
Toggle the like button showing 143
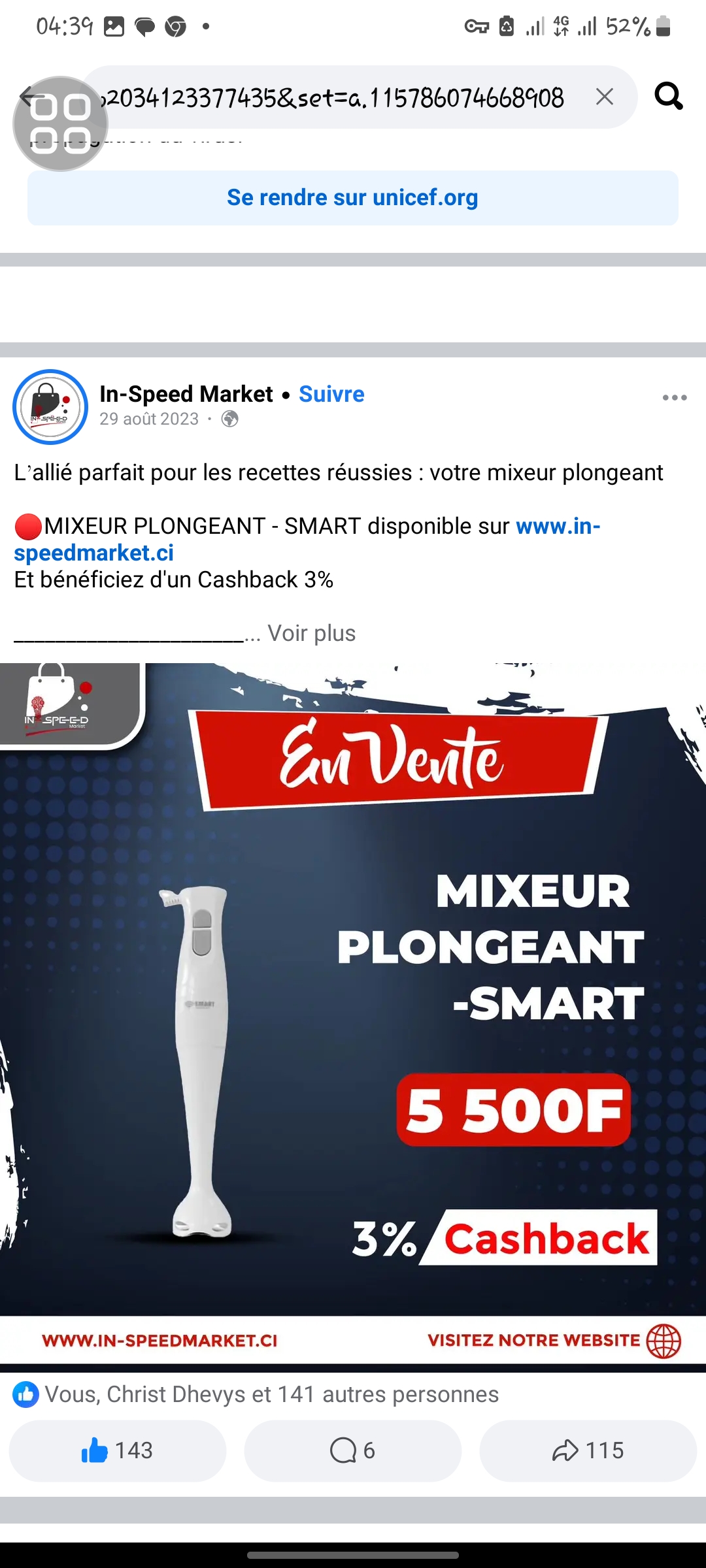click(118, 1450)
